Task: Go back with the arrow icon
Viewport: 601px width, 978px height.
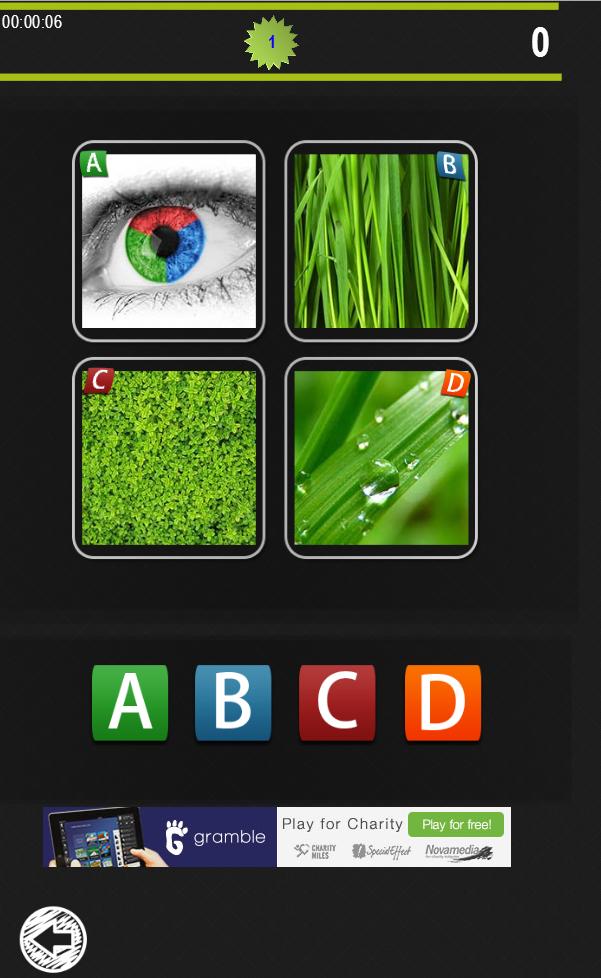Action: click(54, 940)
